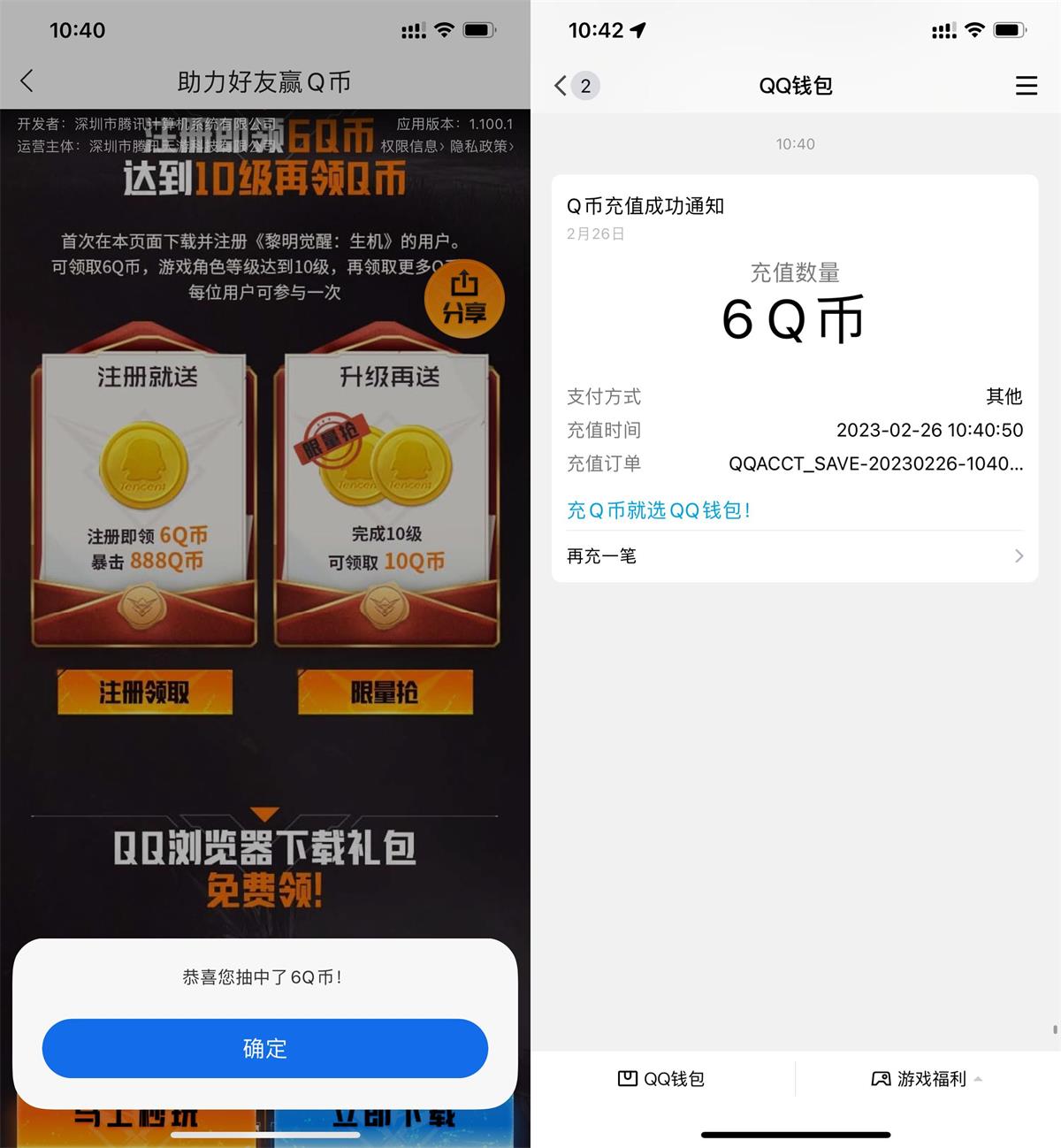Open the 隐私政策 link
This screenshot has width=1061, height=1148.
tap(481, 146)
